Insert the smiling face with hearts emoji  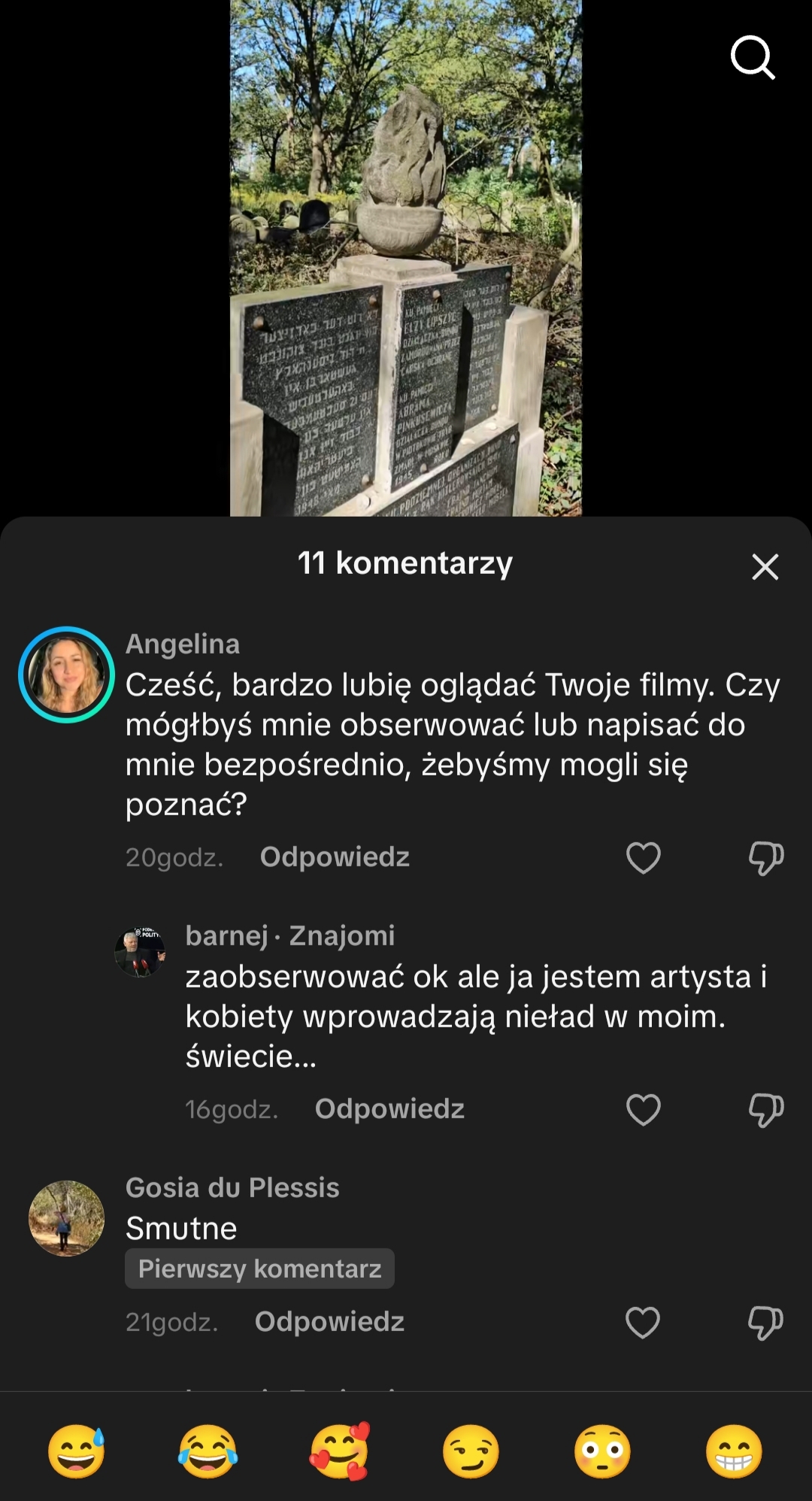[x=340, y=1451]
